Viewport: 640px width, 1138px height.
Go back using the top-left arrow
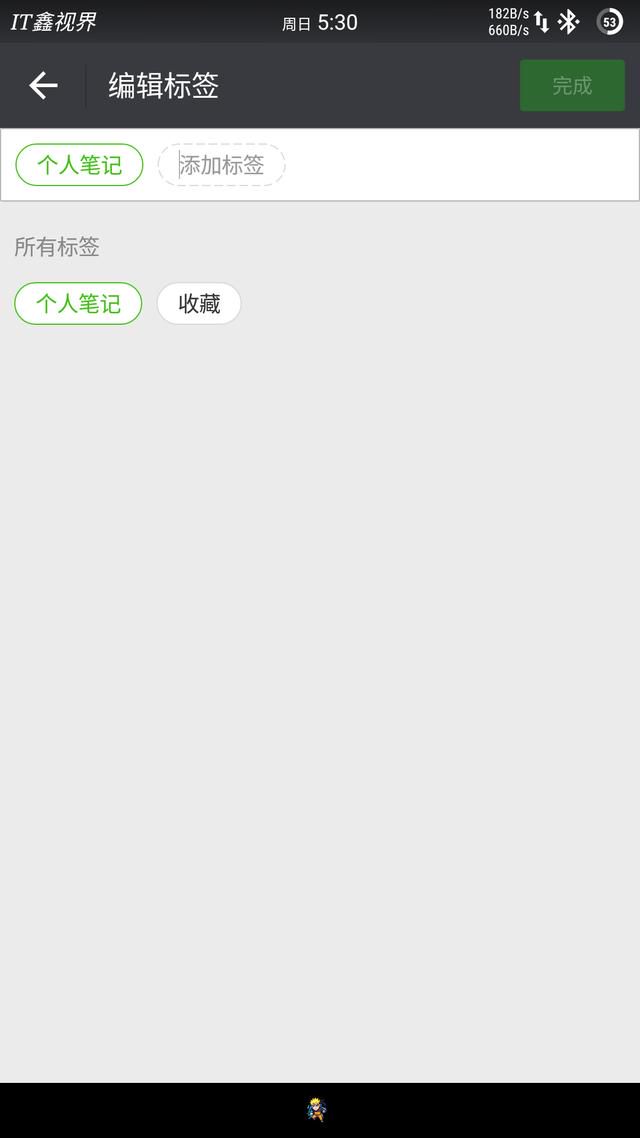click(x=44, y=86)
